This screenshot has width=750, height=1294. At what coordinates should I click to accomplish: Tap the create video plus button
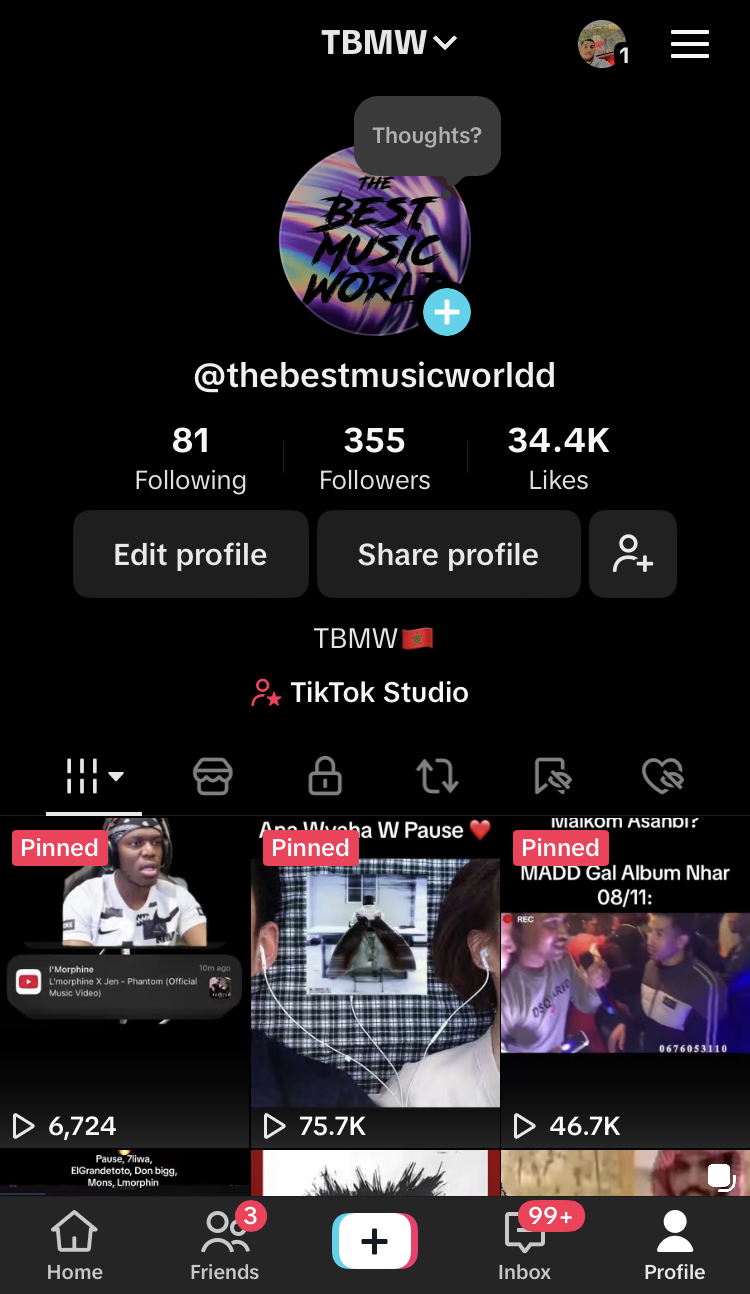pyautogui.click(x=374, y=1241)
